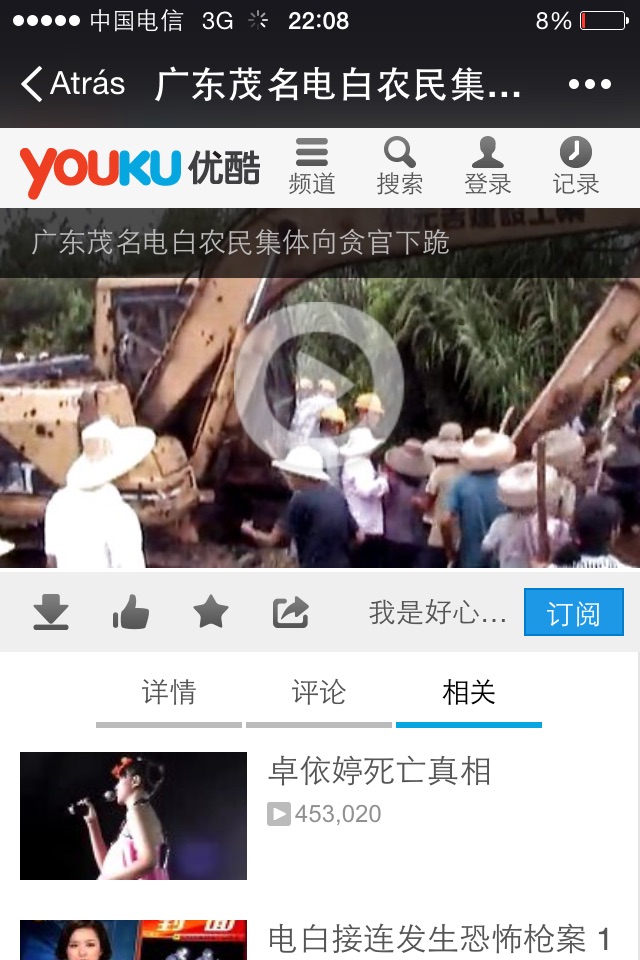
Task: Favorite the video with the star icon
Action: click(x=210, y=612)
